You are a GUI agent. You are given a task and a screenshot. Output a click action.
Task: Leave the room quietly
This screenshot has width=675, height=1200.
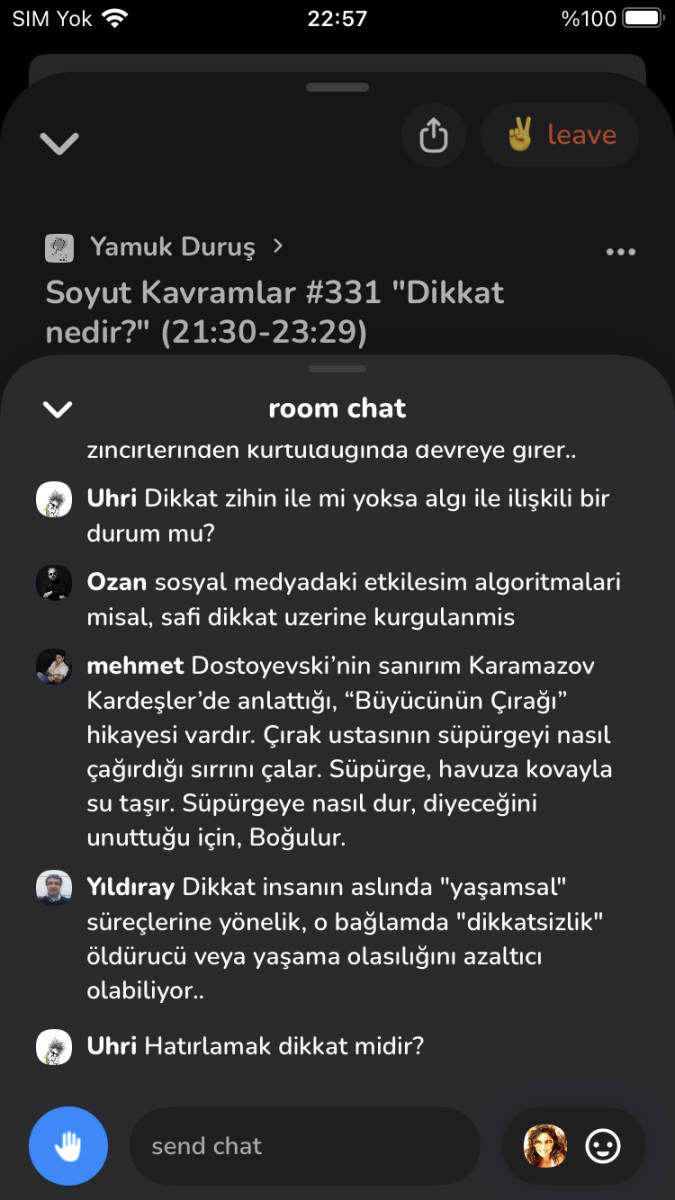click(x=560, y=135)
